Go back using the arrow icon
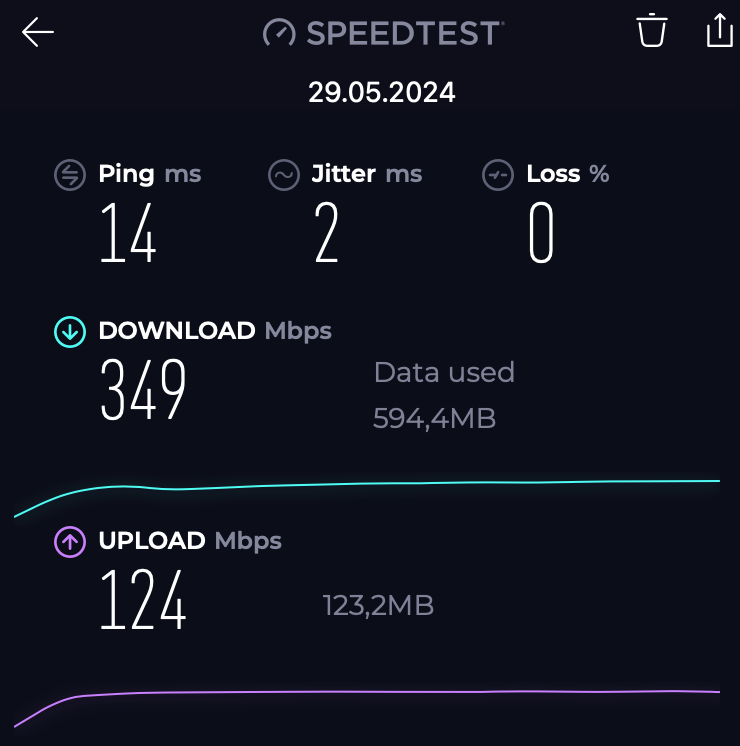The height and width of the screenshot is (746, 740). pos(38,32)
